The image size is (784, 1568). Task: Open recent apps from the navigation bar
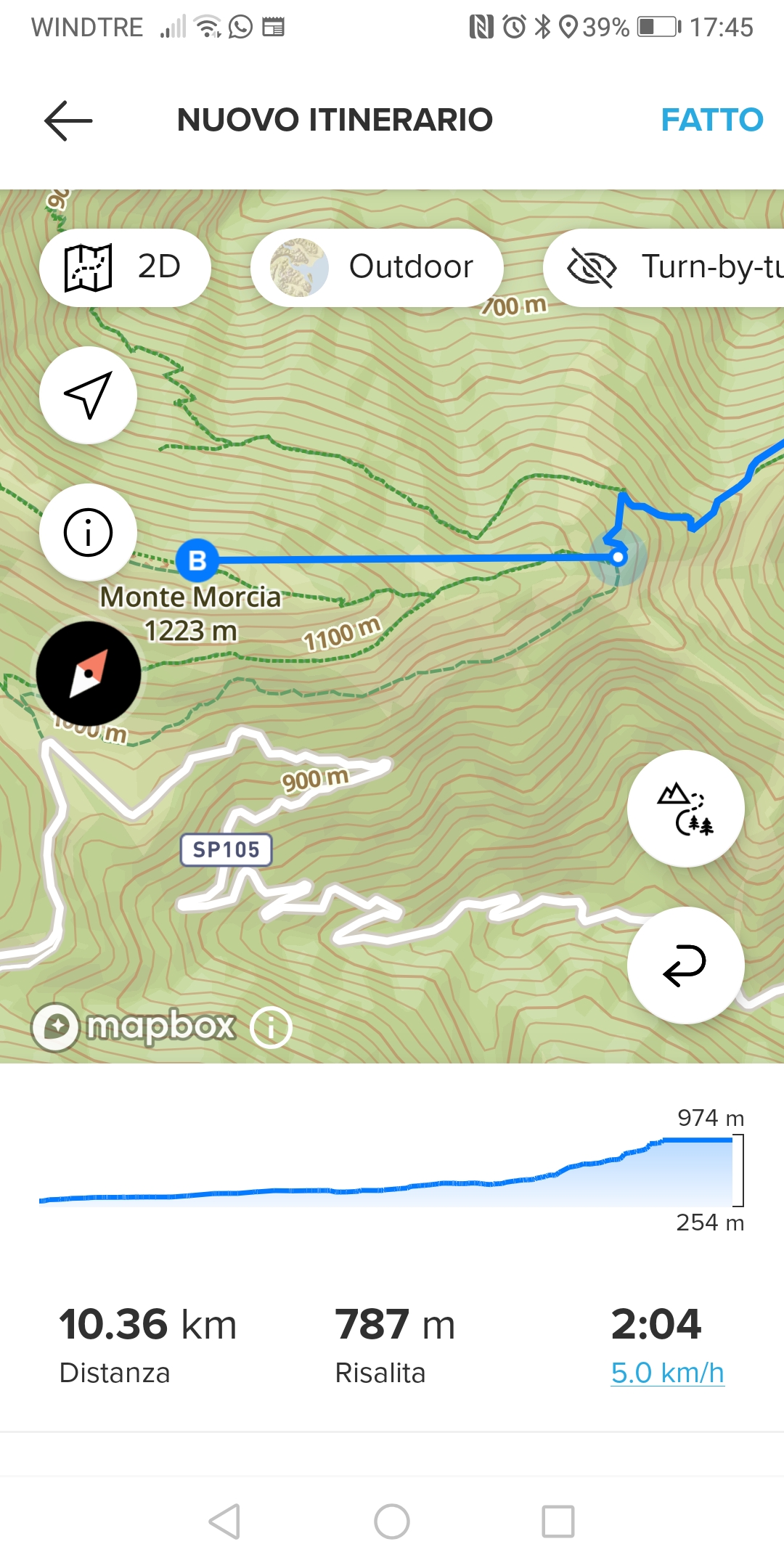(558, 1521)
